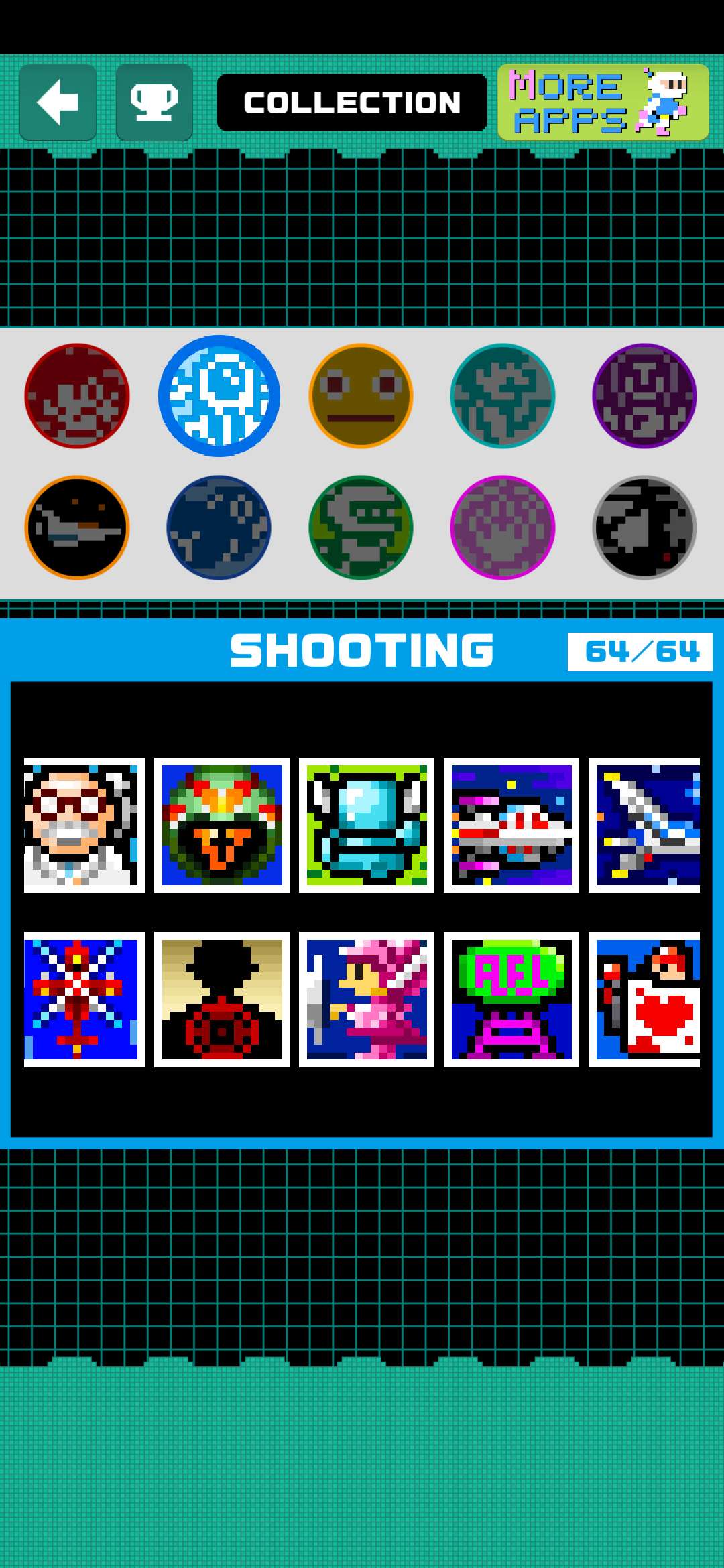The width and height of the screenshot is (724, 1568).
Task: Go back using the arrow button
Action: point(58,103)
